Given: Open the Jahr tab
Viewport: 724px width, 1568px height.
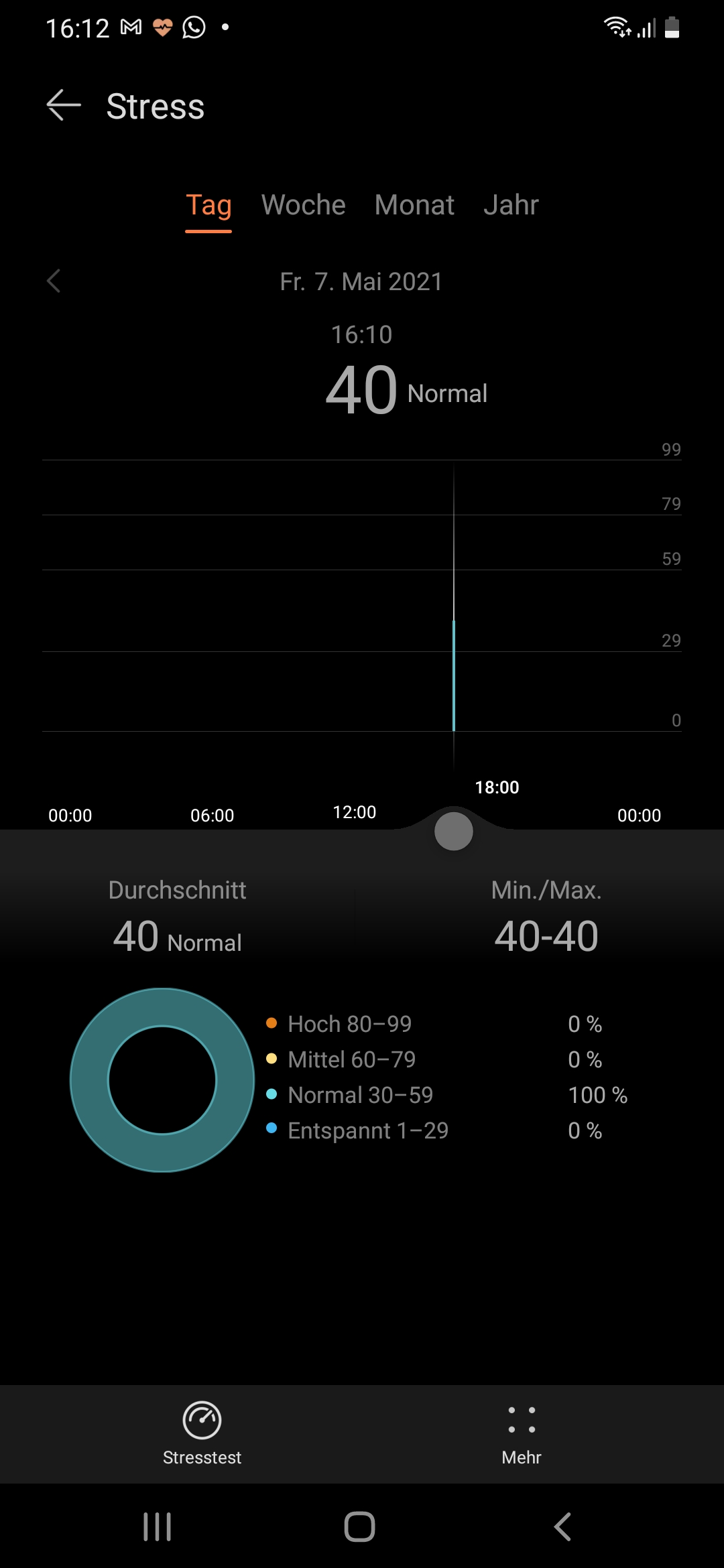Looking at the screenshot, I should (511, 206).
